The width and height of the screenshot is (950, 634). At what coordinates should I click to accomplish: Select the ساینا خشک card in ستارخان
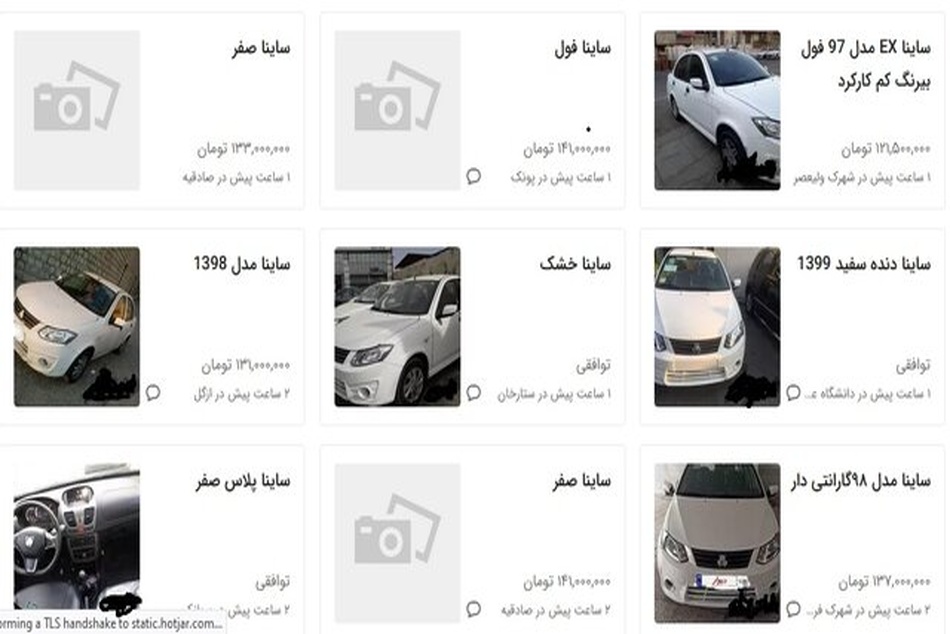(473, 327)
